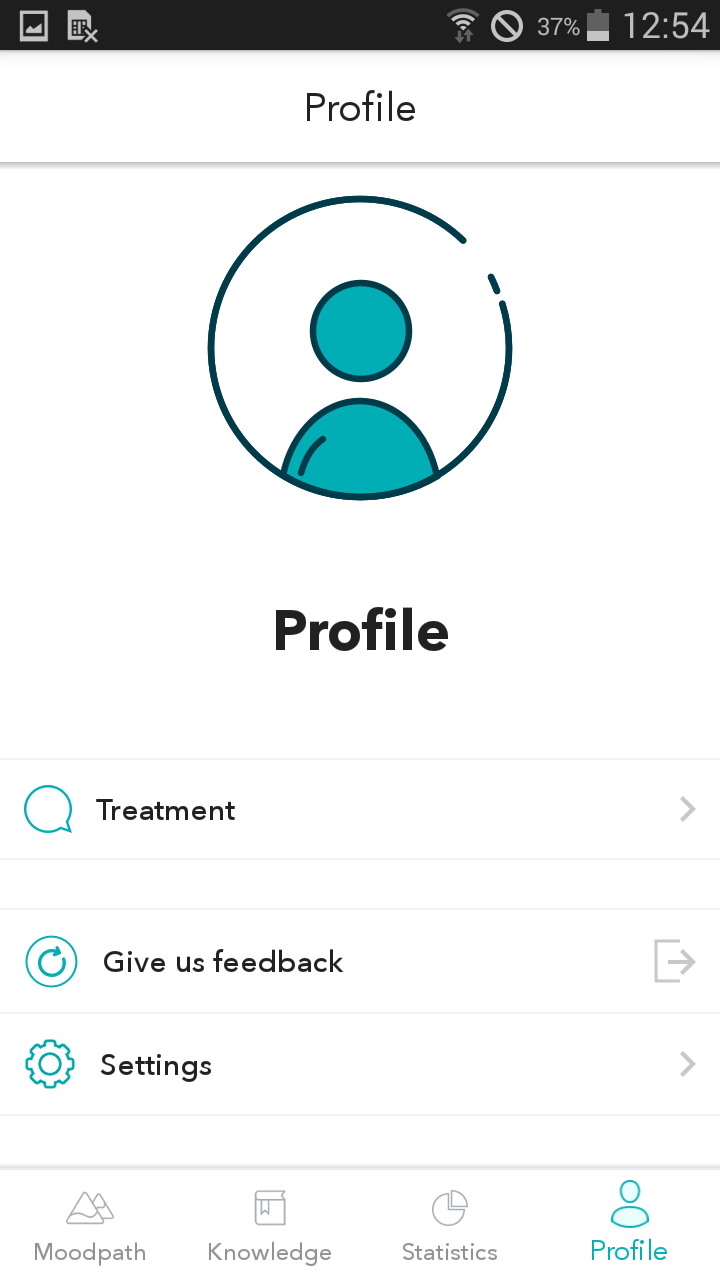The image size is (720, 1280).
Task: Switch to the Statistics tab
Action: pyautogui.click(x=450, y=1225)
